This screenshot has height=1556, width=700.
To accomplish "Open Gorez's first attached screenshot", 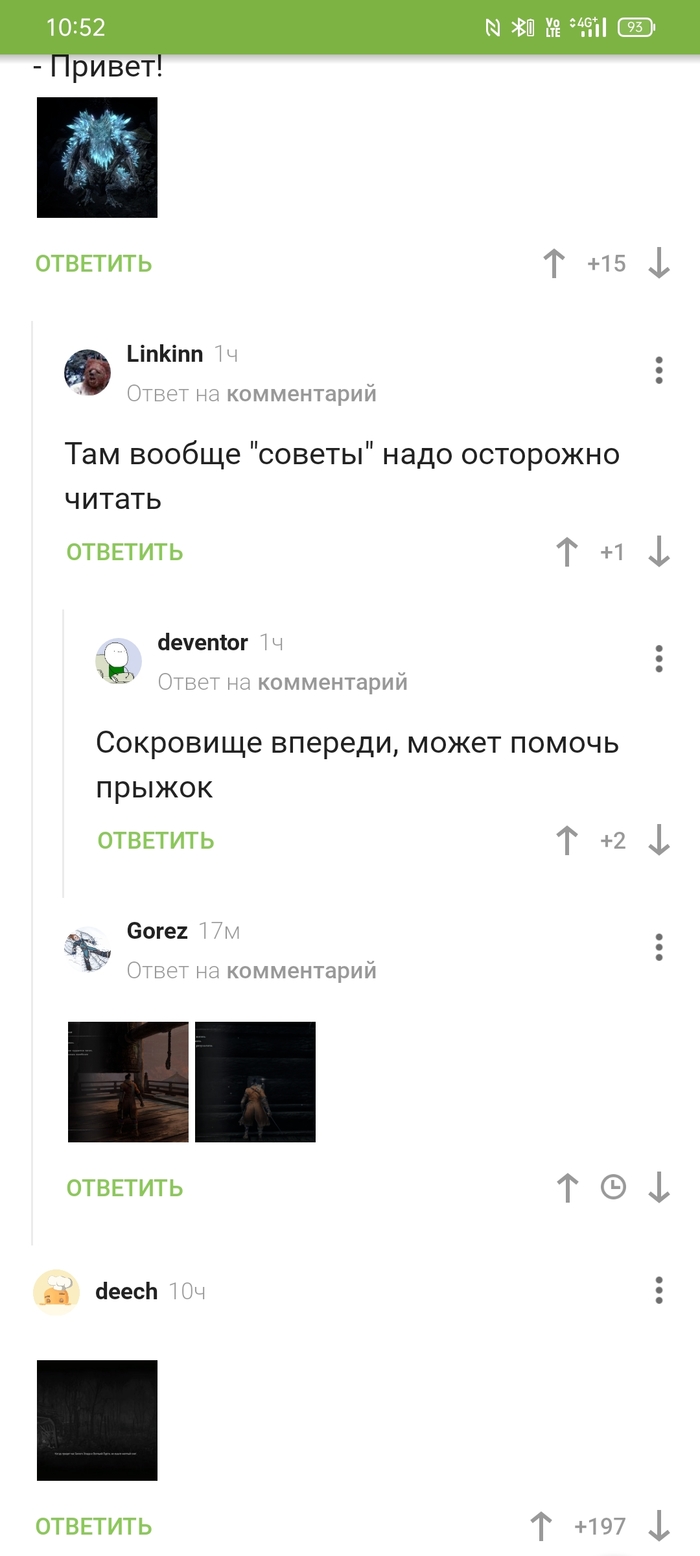I will (128, 1082).
